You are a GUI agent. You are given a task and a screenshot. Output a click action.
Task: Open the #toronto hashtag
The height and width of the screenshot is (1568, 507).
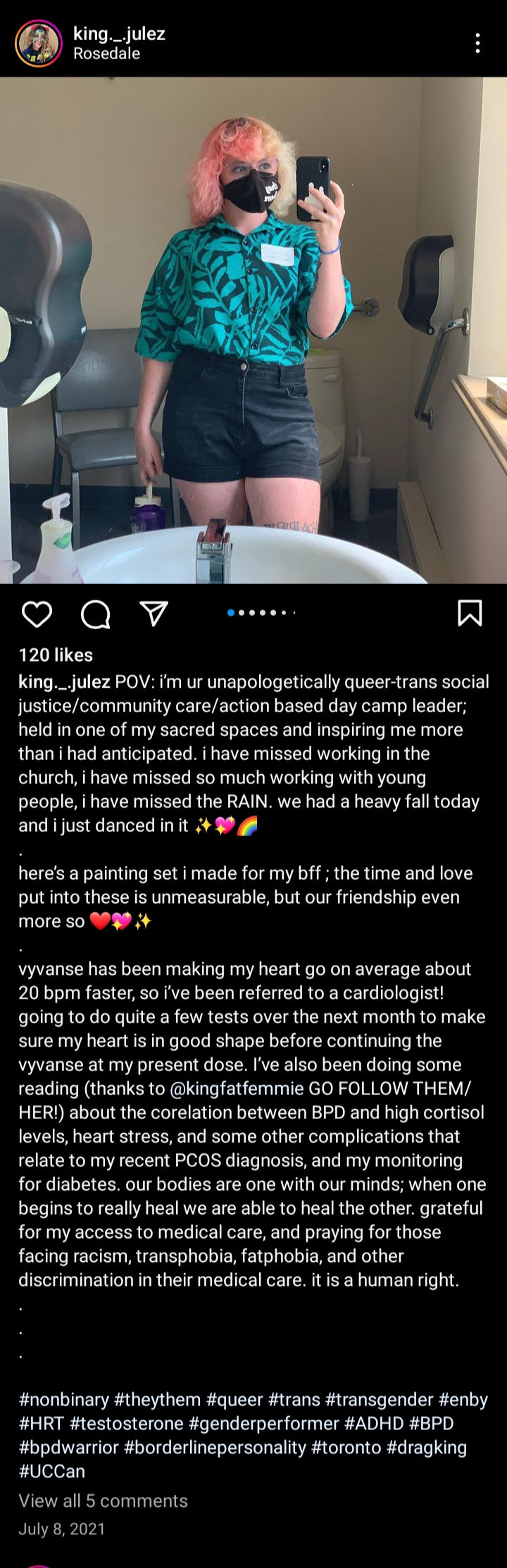346,1448
